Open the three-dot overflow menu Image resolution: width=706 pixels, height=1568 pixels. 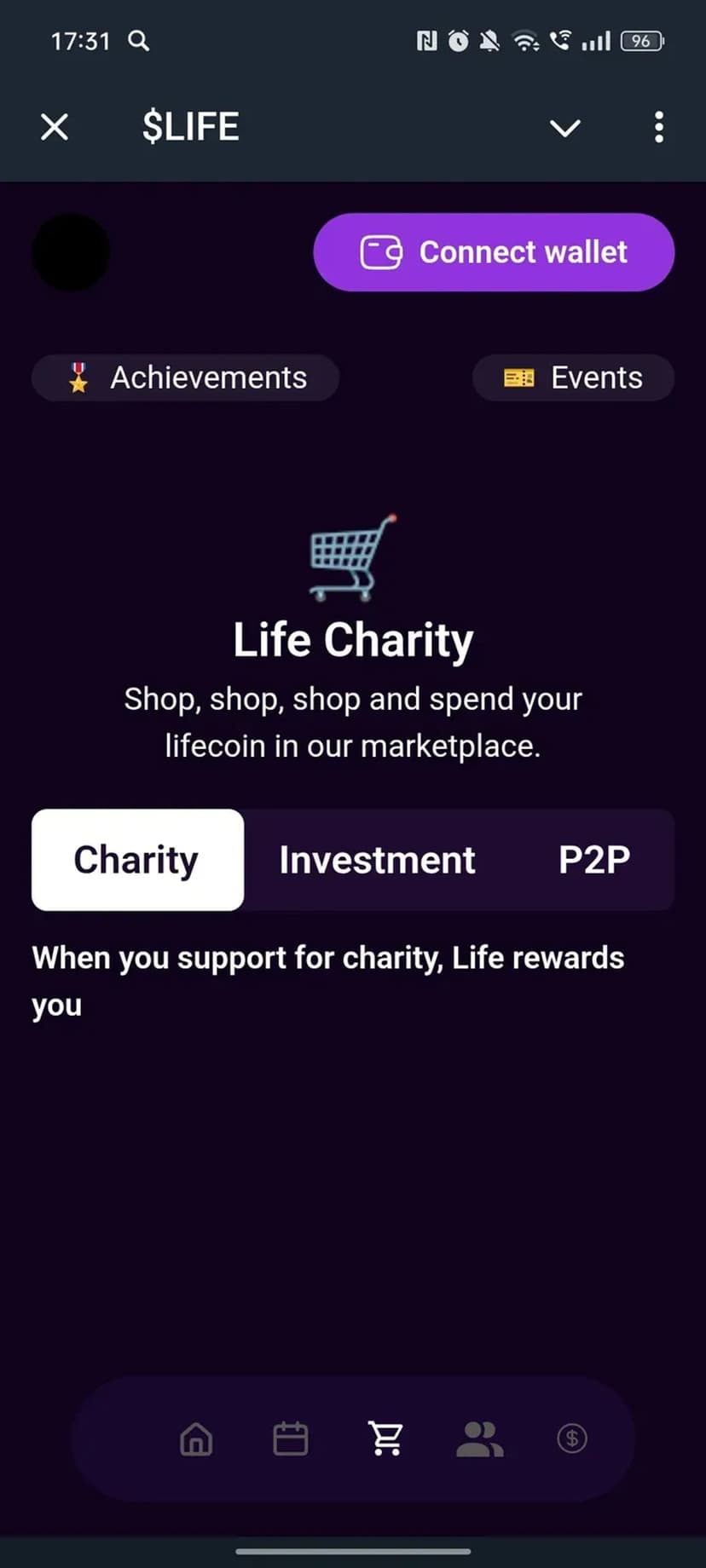658,128
